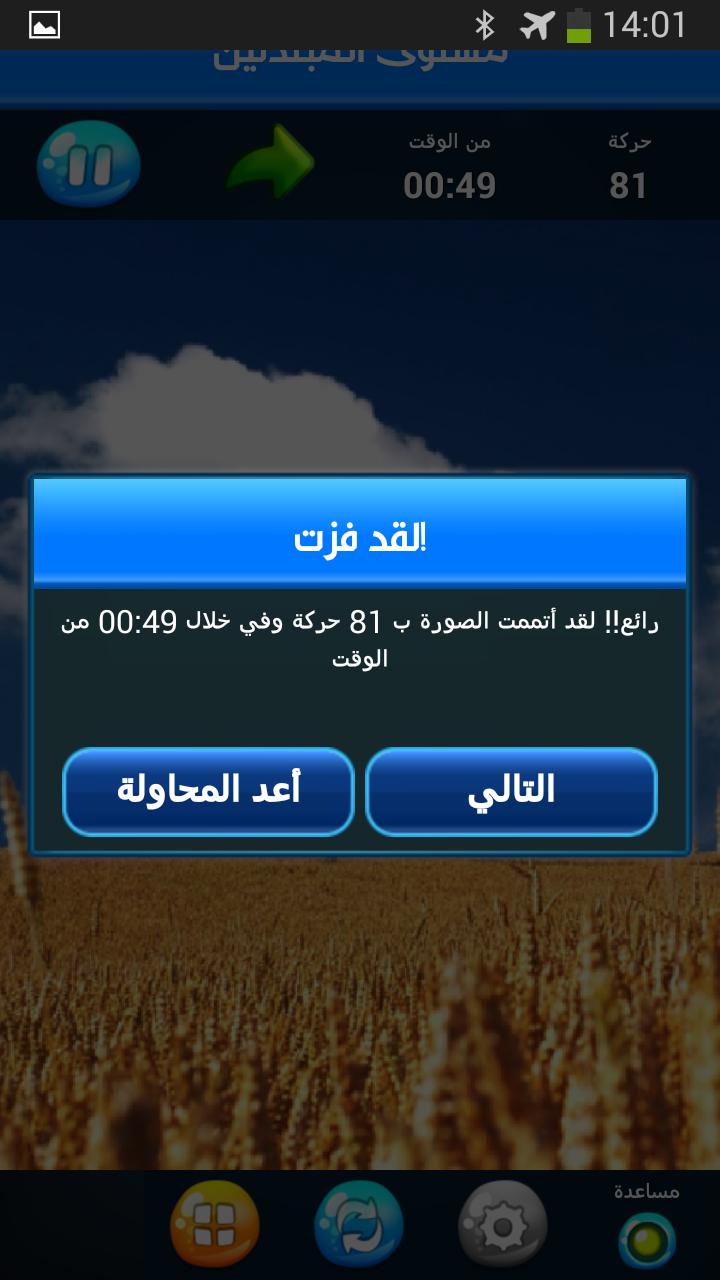Tap the green arrow icon
Image resolution: width=720 pixels, height=1280 pixels.
(x=270, y=161)
